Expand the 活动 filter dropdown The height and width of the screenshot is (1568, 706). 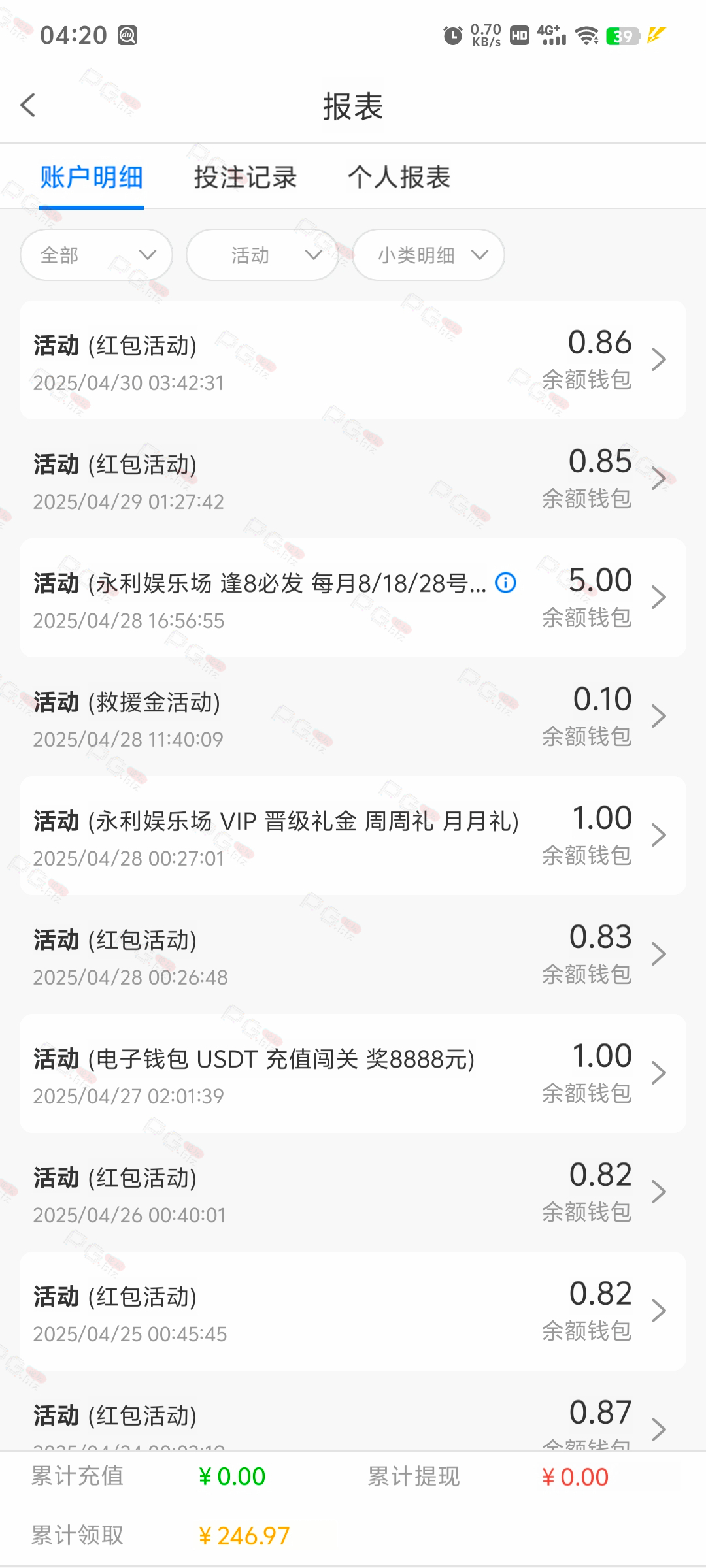262,255
